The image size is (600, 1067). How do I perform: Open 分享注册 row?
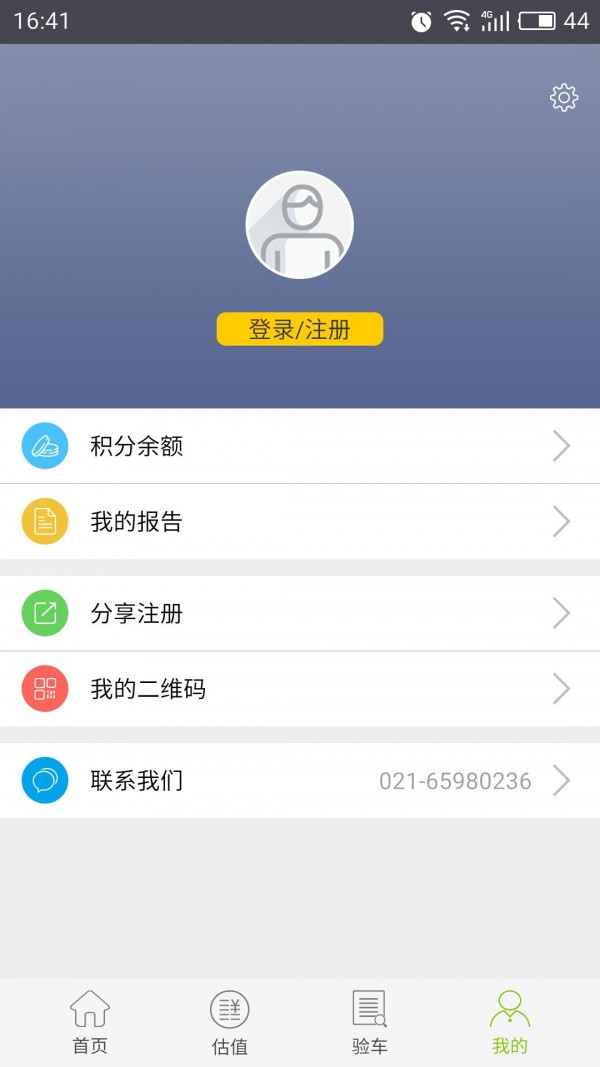click(300, 613)
